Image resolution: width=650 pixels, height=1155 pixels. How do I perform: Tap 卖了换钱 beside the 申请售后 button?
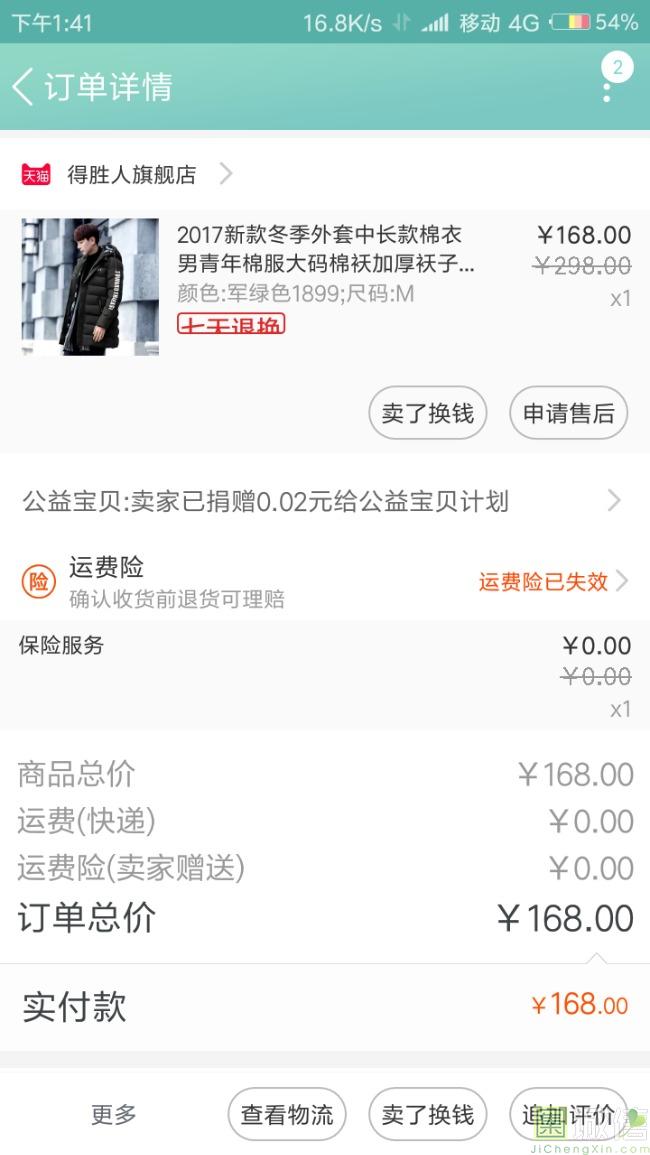[427, 413]
